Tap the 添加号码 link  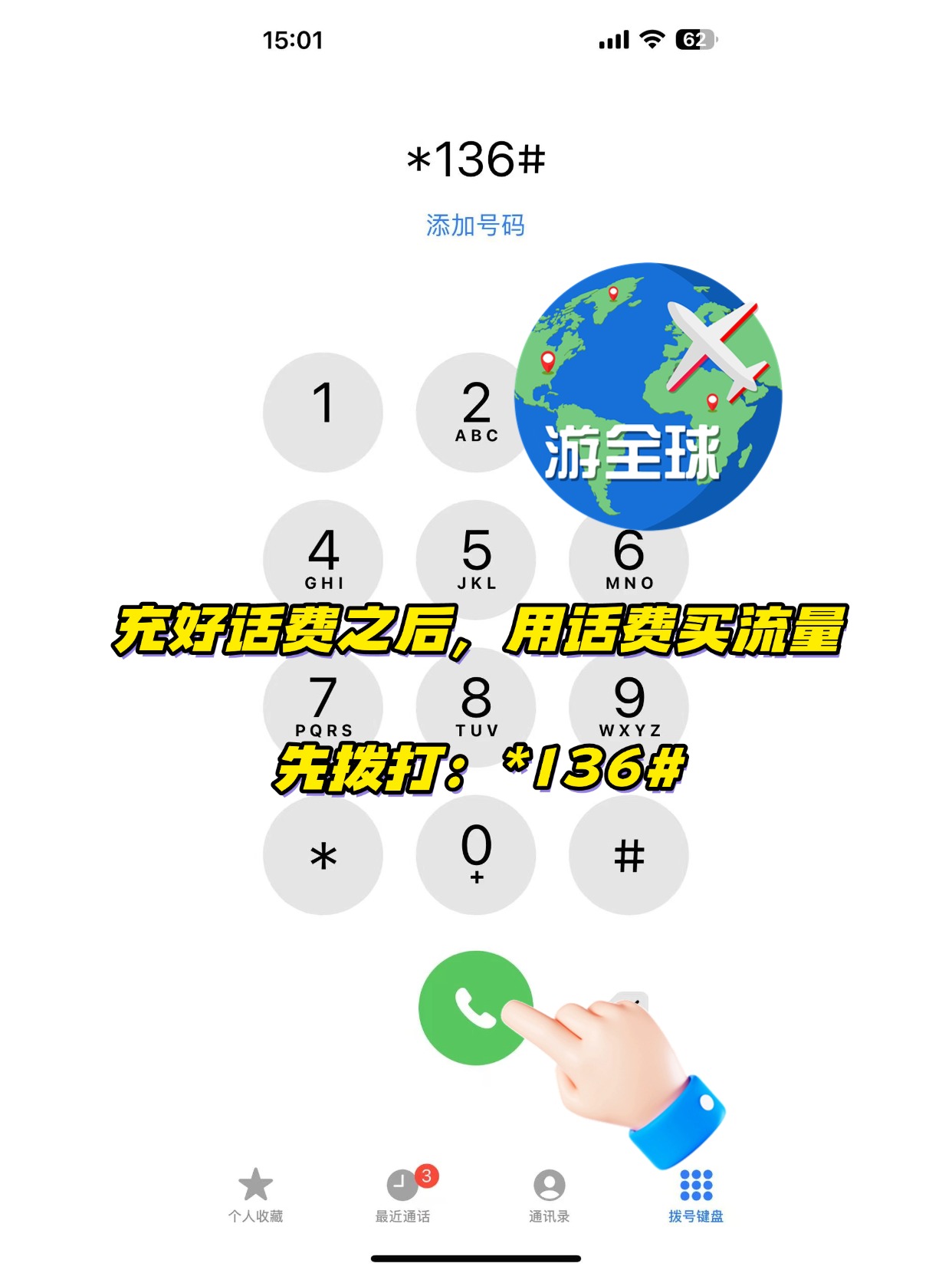pyautogui.click(x=475, y=225)
